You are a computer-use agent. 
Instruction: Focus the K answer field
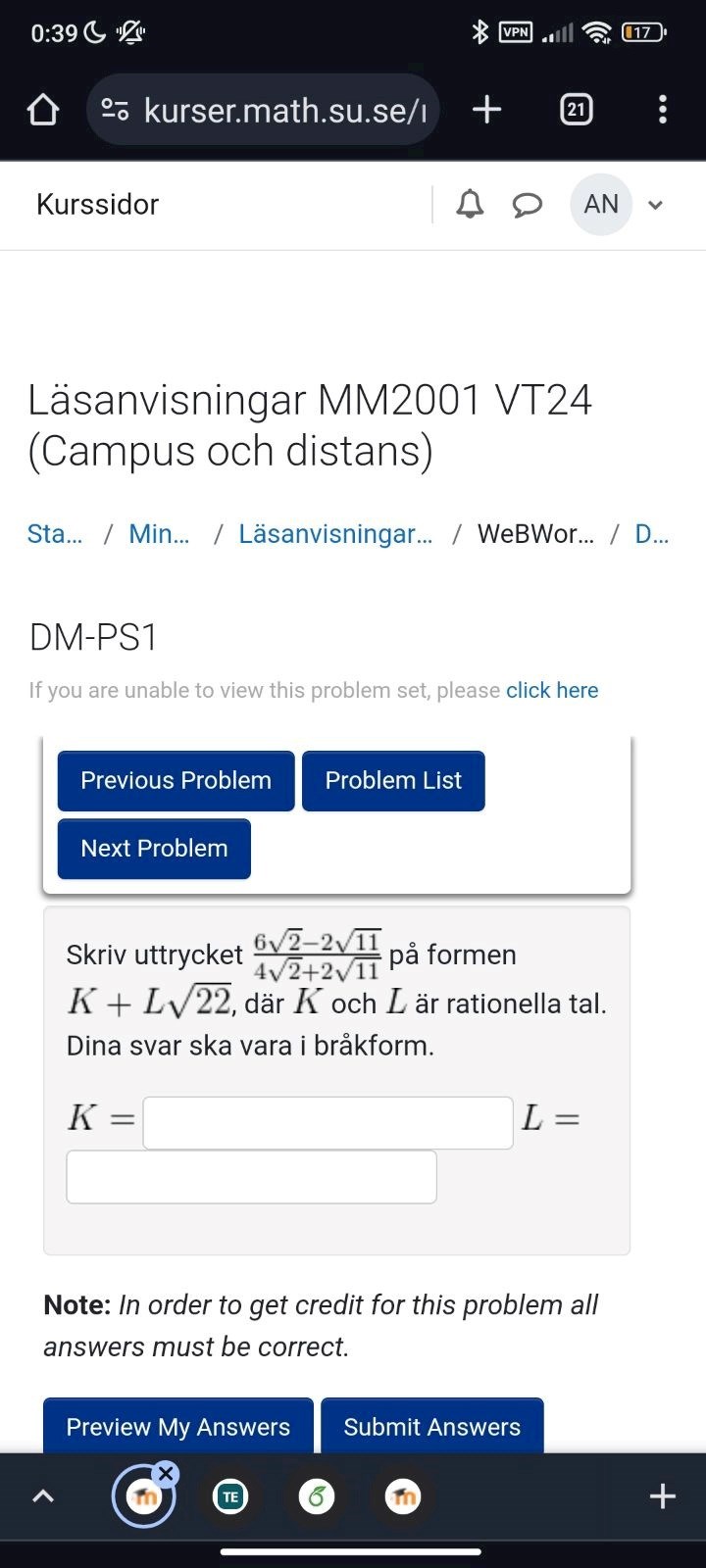tap(328, 1123)
